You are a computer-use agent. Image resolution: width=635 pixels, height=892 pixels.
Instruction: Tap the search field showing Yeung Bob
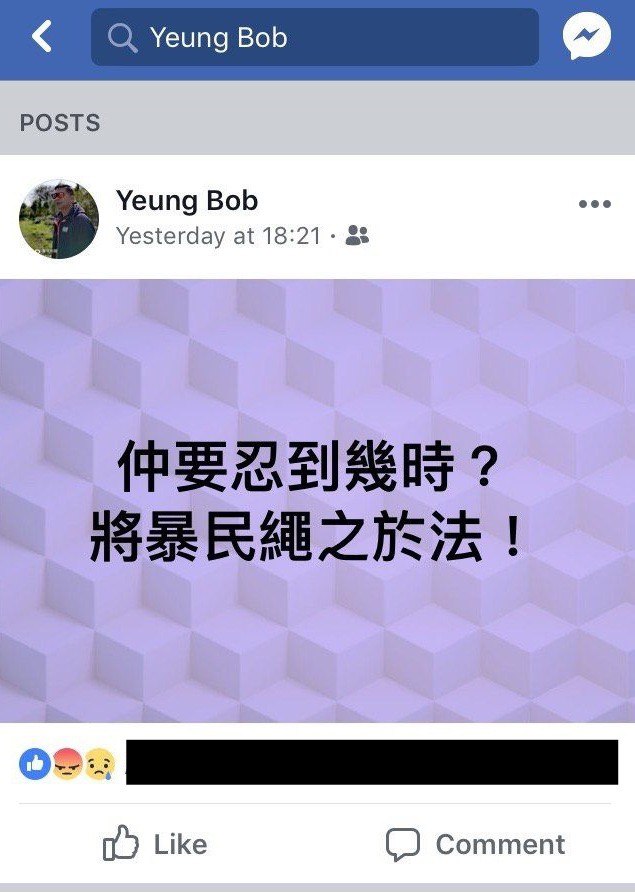pyautogui.click(x=314, y=38)
